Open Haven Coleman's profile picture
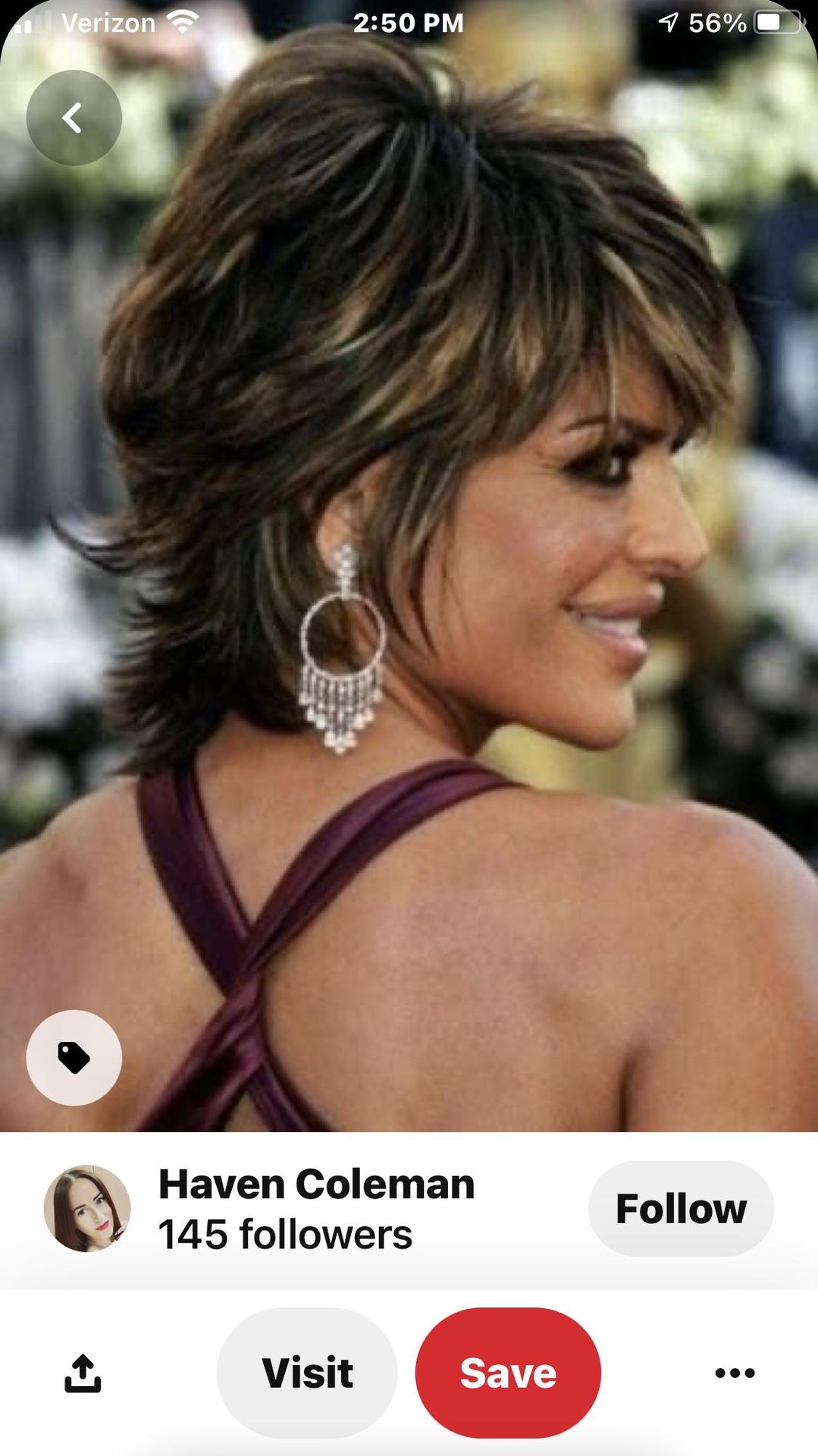Screen dimensions: 818x1456 tap(87, 1208)
